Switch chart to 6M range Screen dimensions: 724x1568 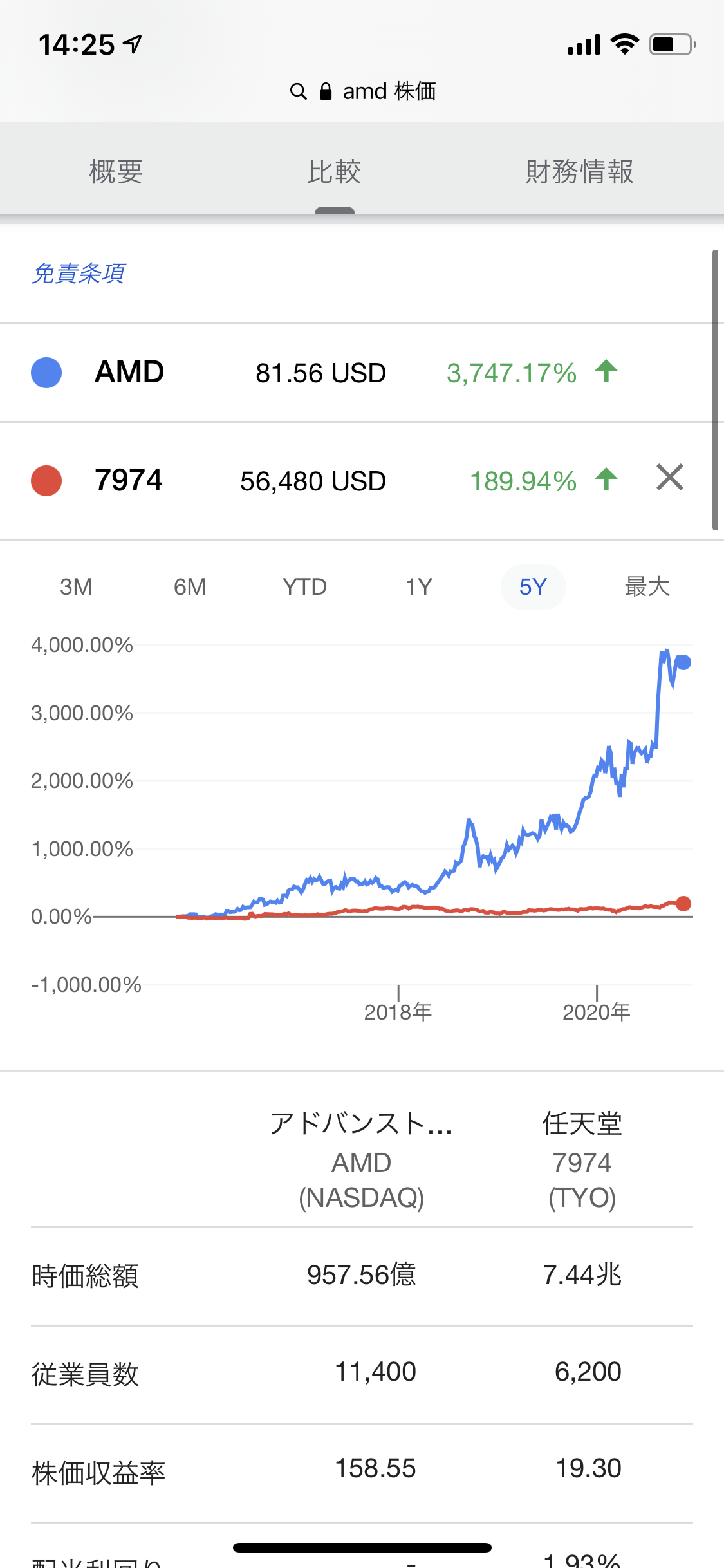coord(190,587)
